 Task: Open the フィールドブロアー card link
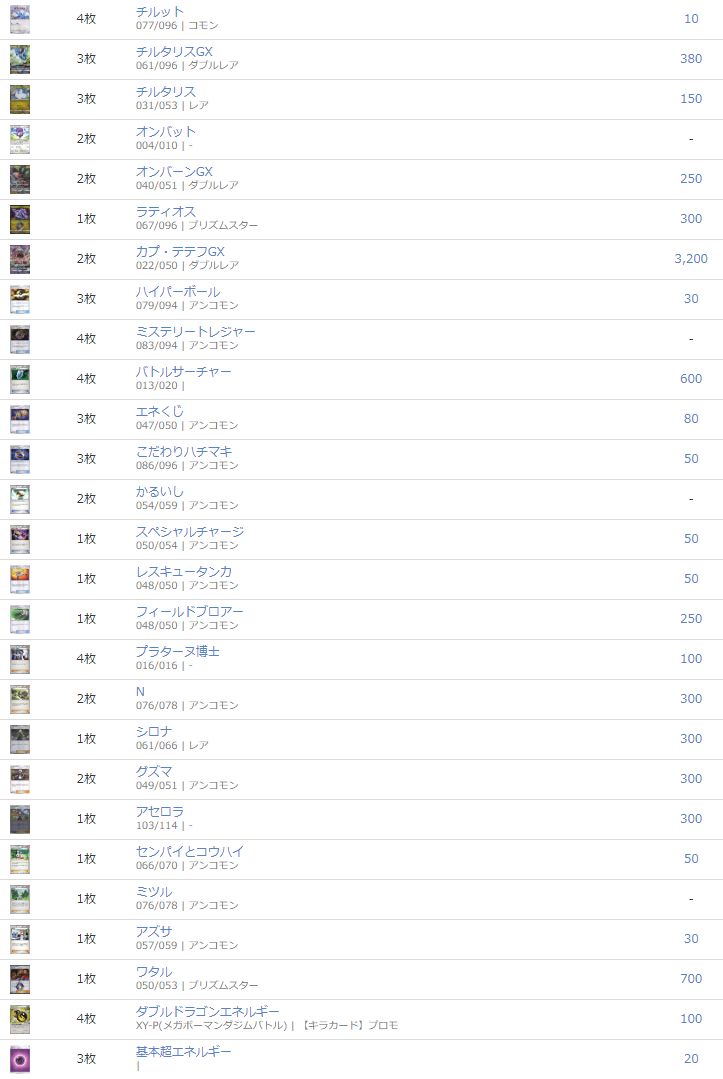pyautogui.click(x=190, y=612)
